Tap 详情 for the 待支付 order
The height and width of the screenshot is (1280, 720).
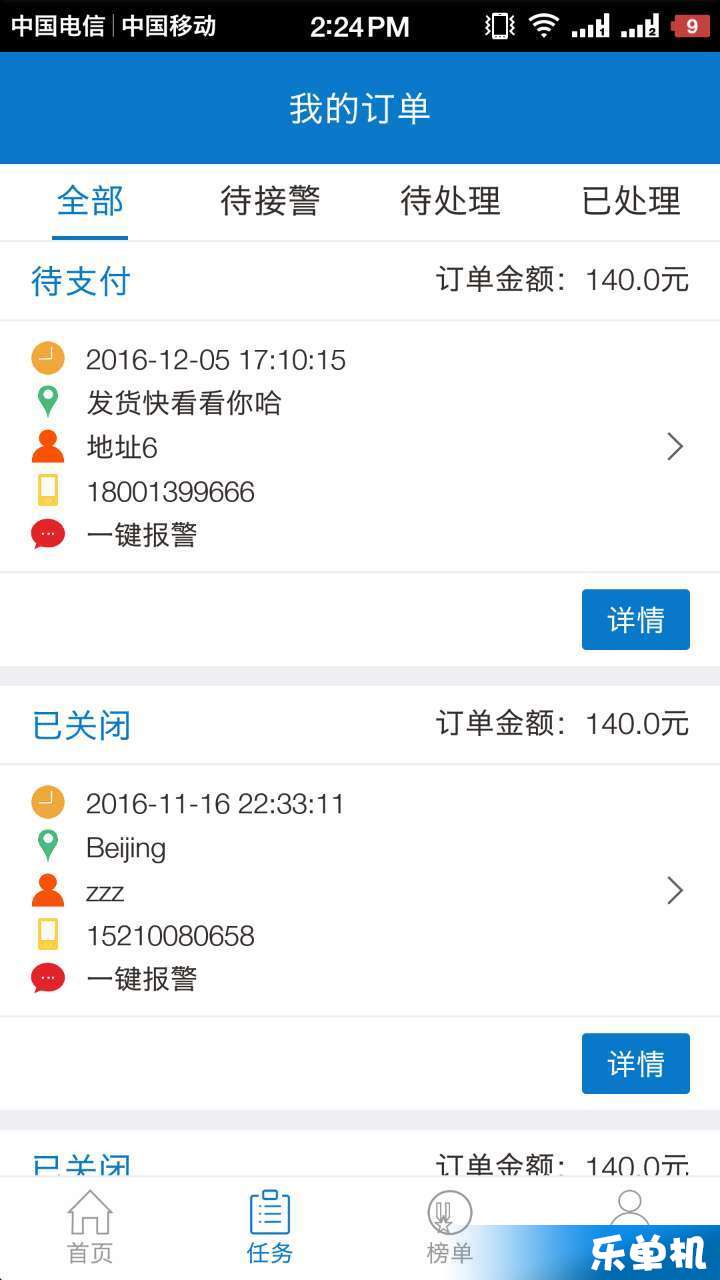click(636, 620)
